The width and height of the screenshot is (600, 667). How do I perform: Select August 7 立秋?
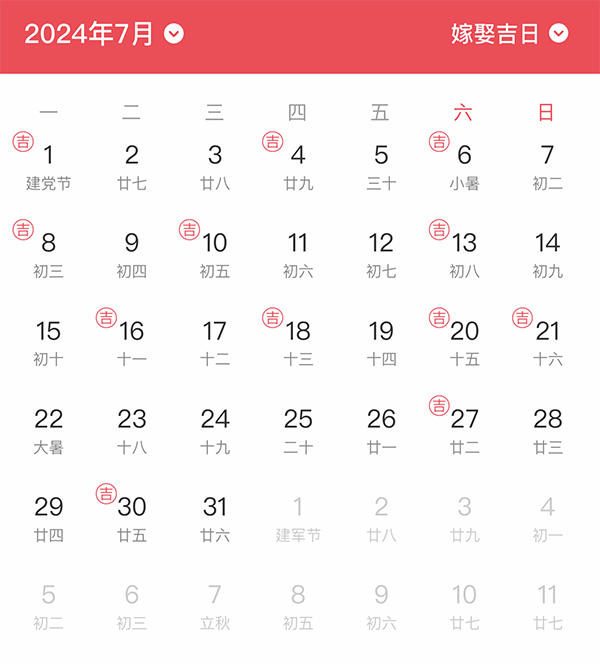click(215, 605)
